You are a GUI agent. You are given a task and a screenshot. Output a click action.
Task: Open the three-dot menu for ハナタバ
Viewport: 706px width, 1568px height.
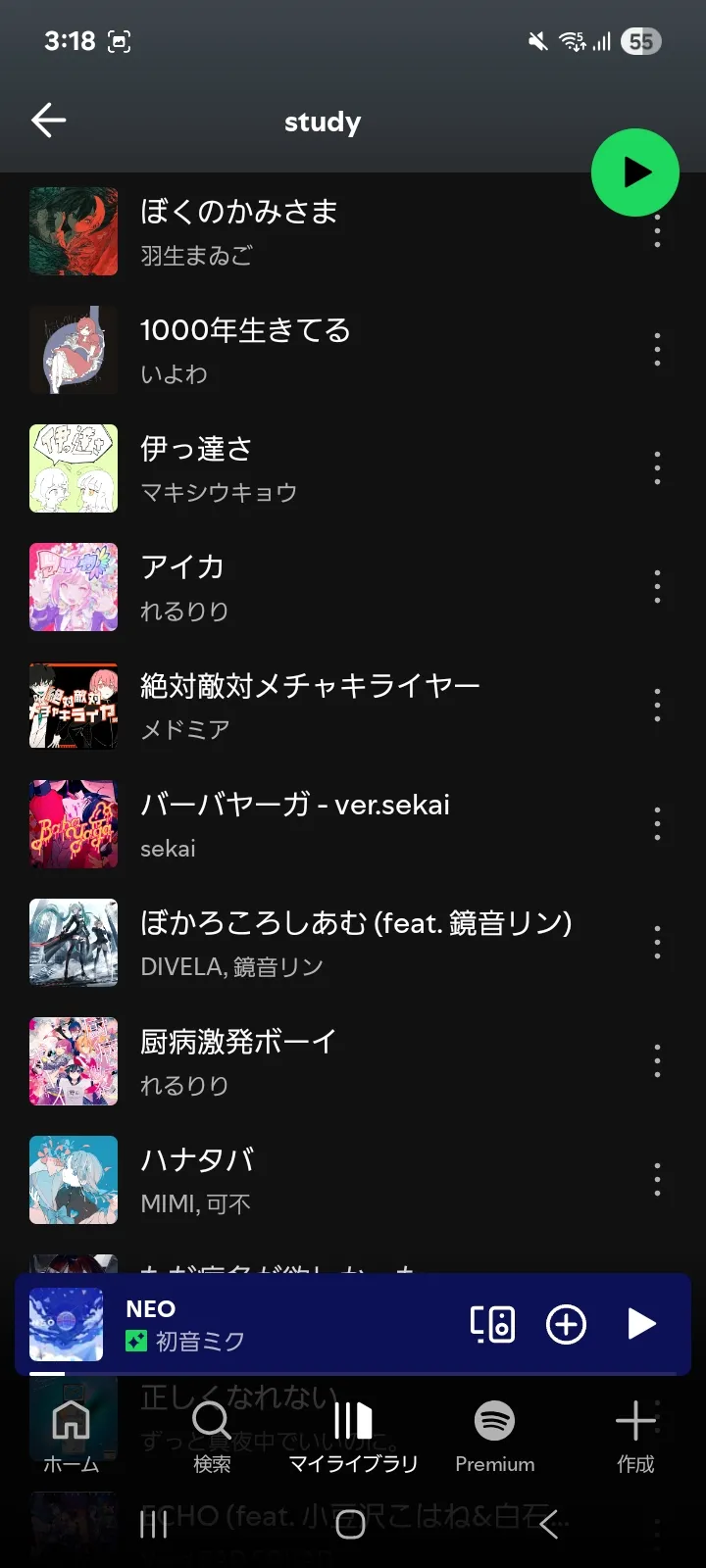[x=657, y=1180]
